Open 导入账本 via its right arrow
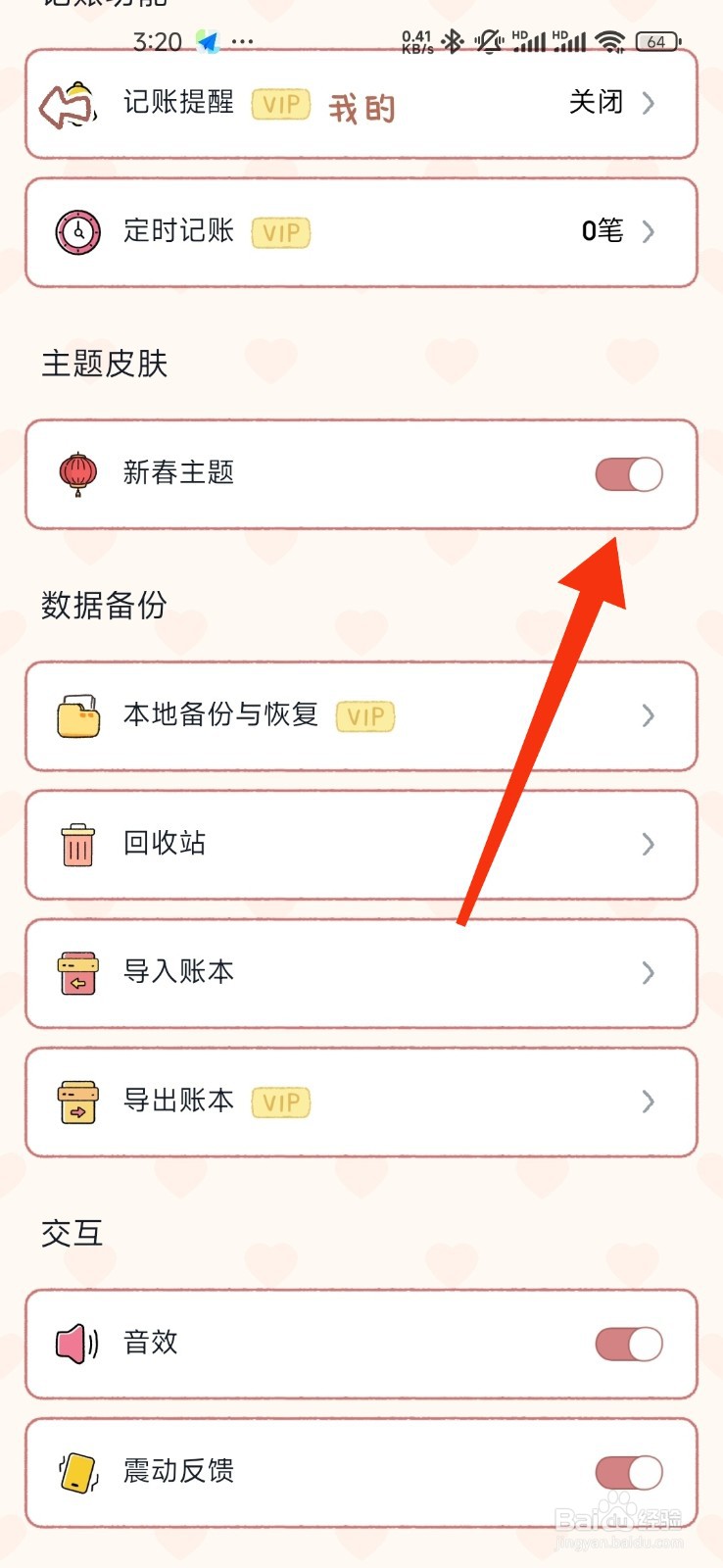This screenshot has height=1568, width=723. [x=649, y=972]
